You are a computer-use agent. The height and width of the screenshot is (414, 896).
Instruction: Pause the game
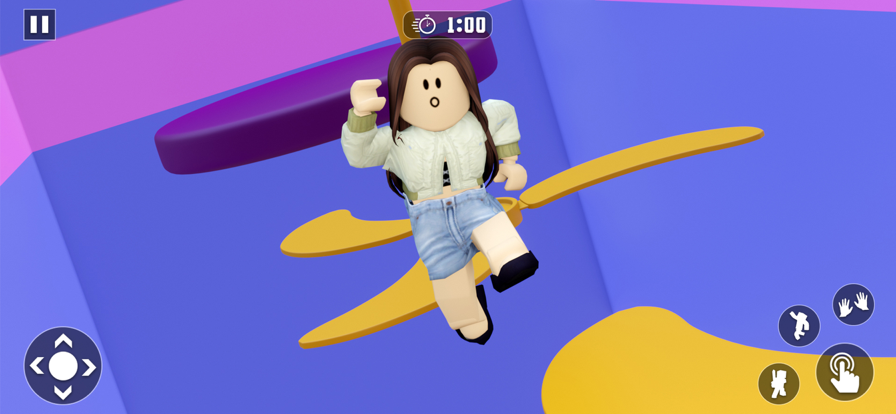(x=39, y=24)
